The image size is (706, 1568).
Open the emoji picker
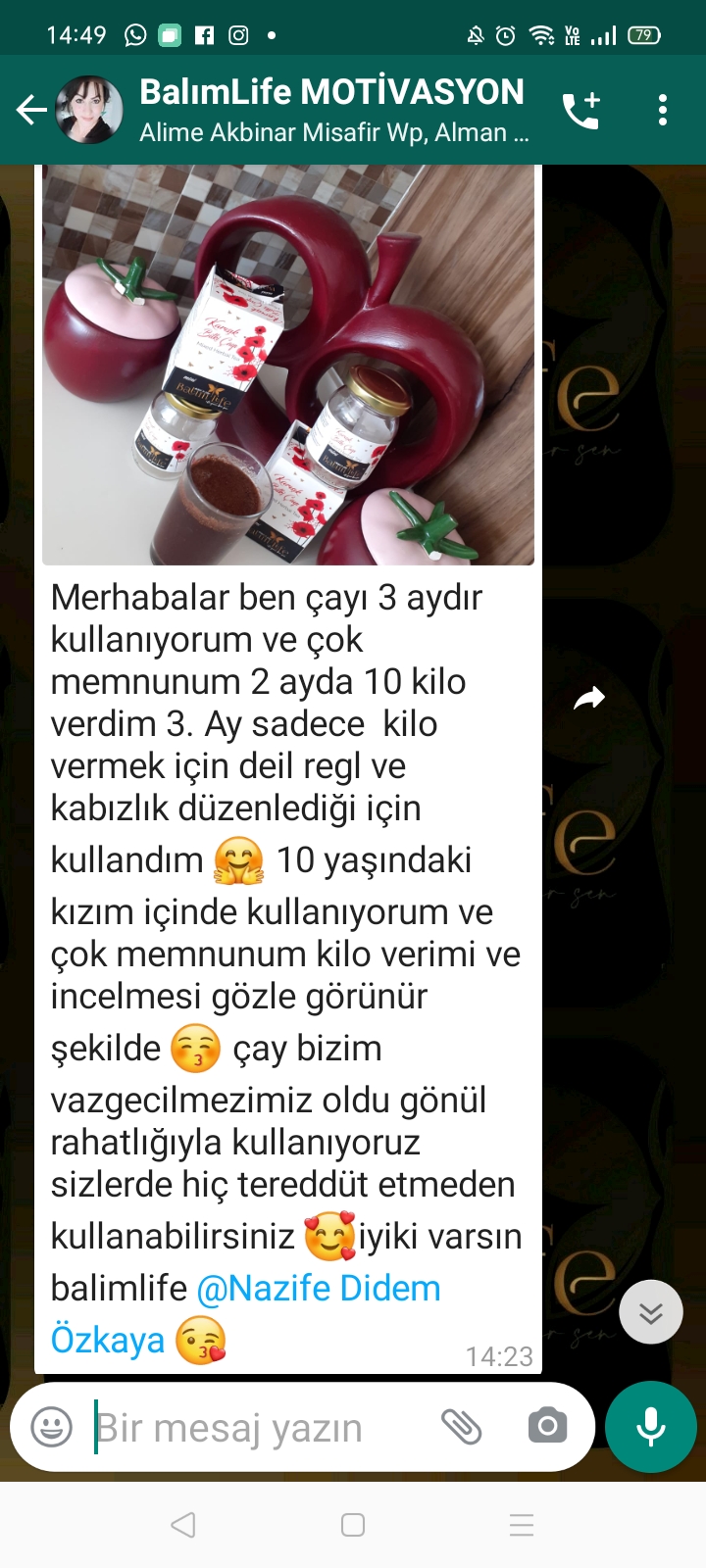[x=52, y=1427]
